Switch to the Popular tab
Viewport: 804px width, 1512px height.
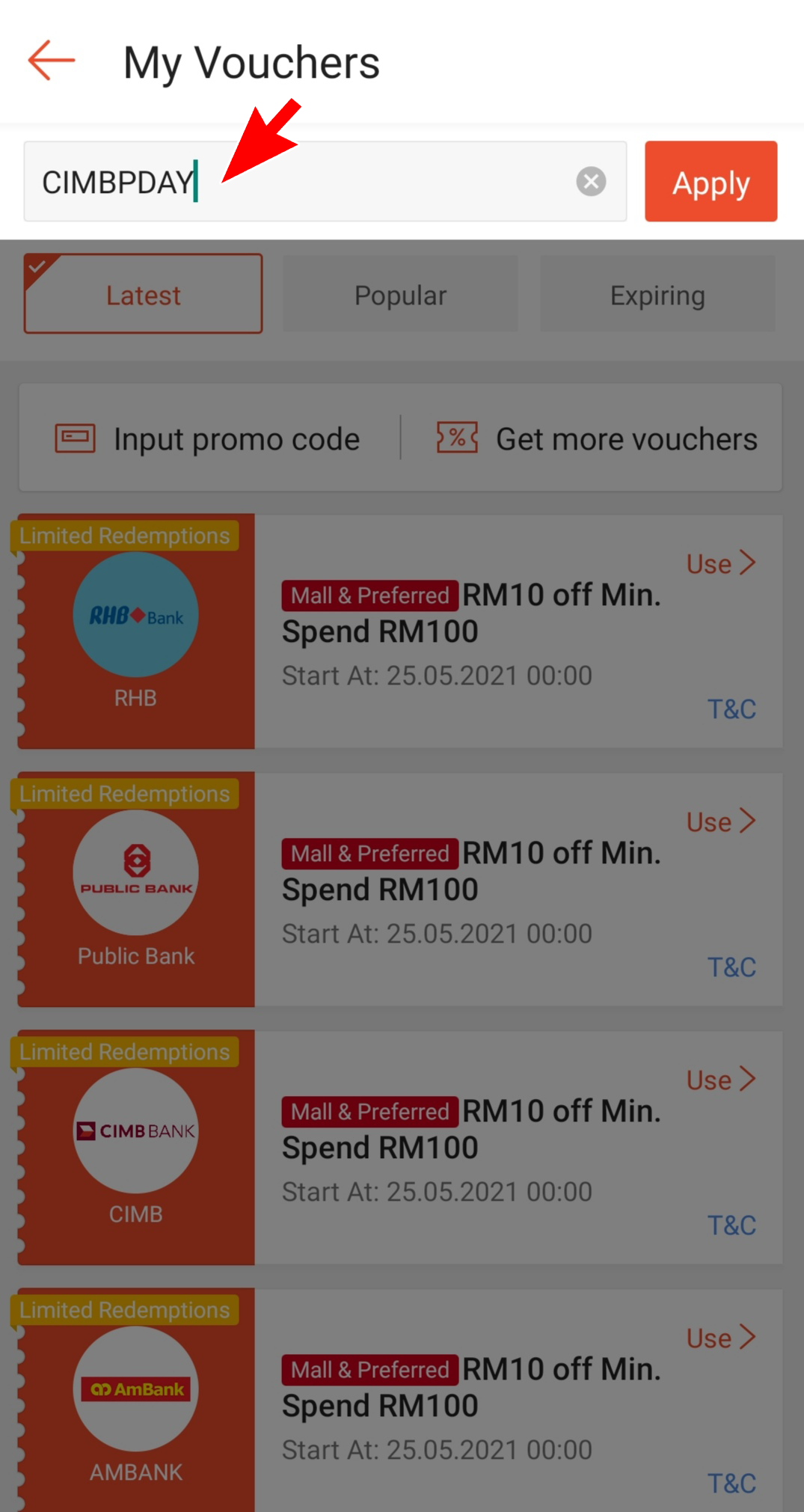coord(400,295)
